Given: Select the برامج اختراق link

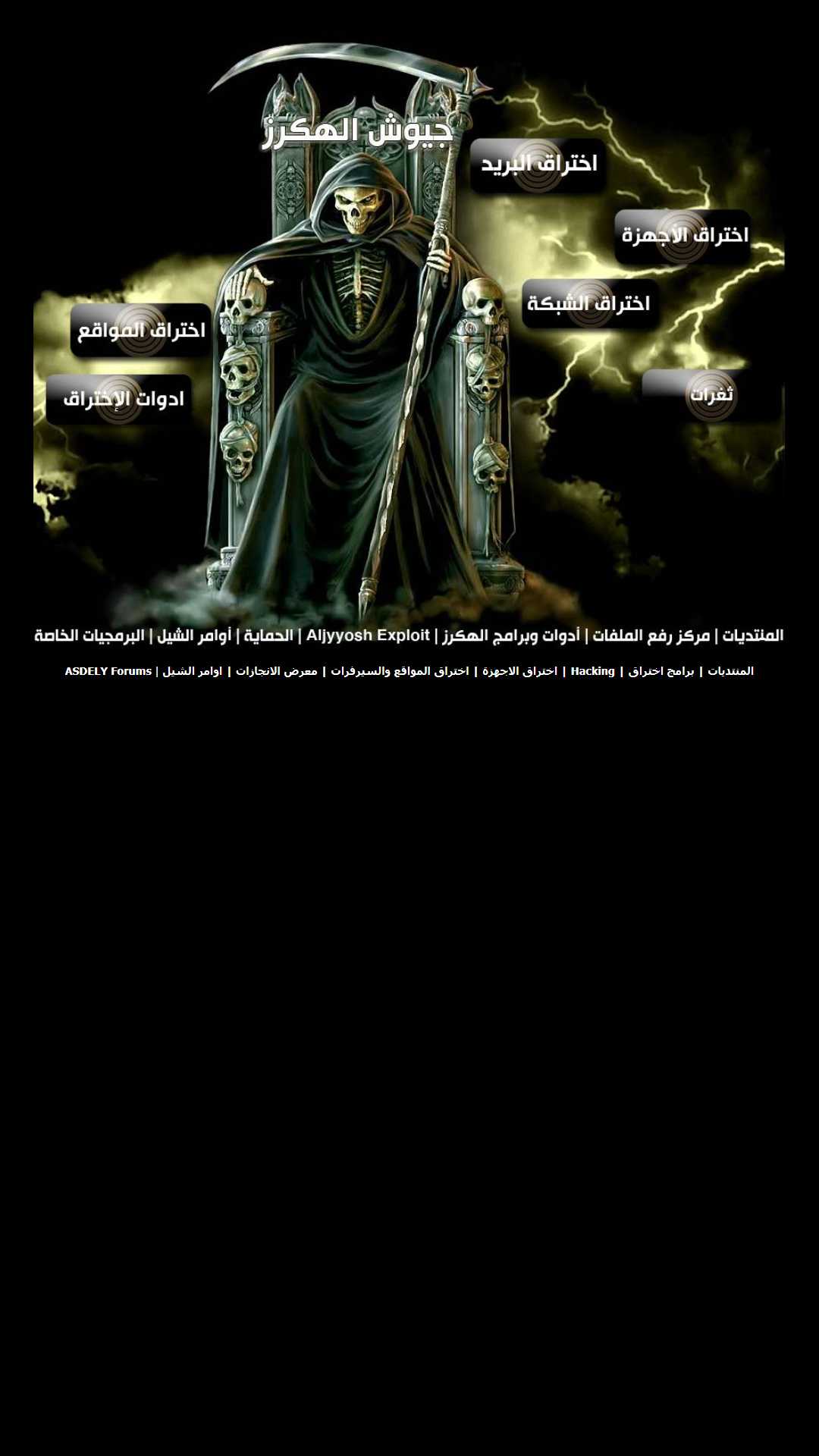Looking at the screenshot, I should click(661, 671).
